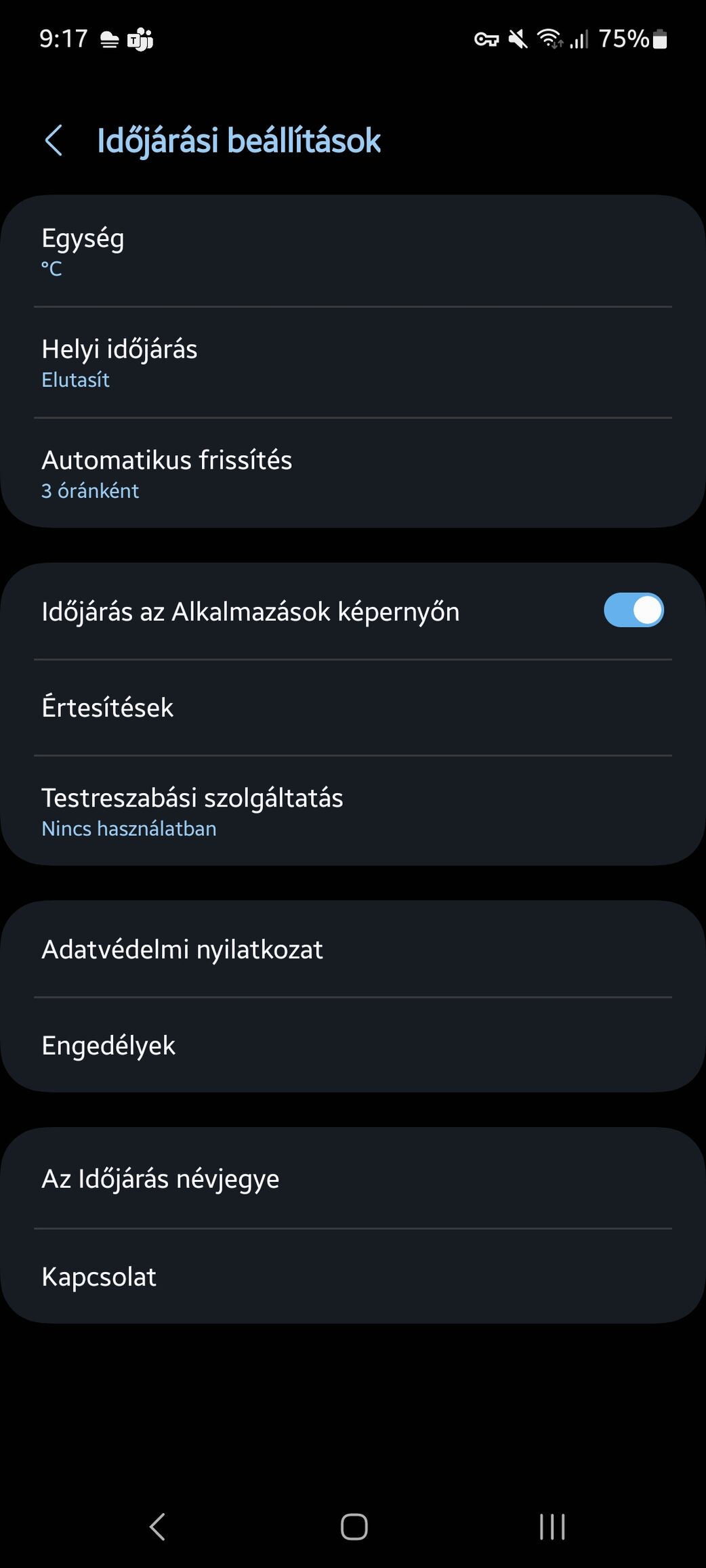Go back using the header arrow
This screenshot has width=706, height=1568.
(54, 140)
